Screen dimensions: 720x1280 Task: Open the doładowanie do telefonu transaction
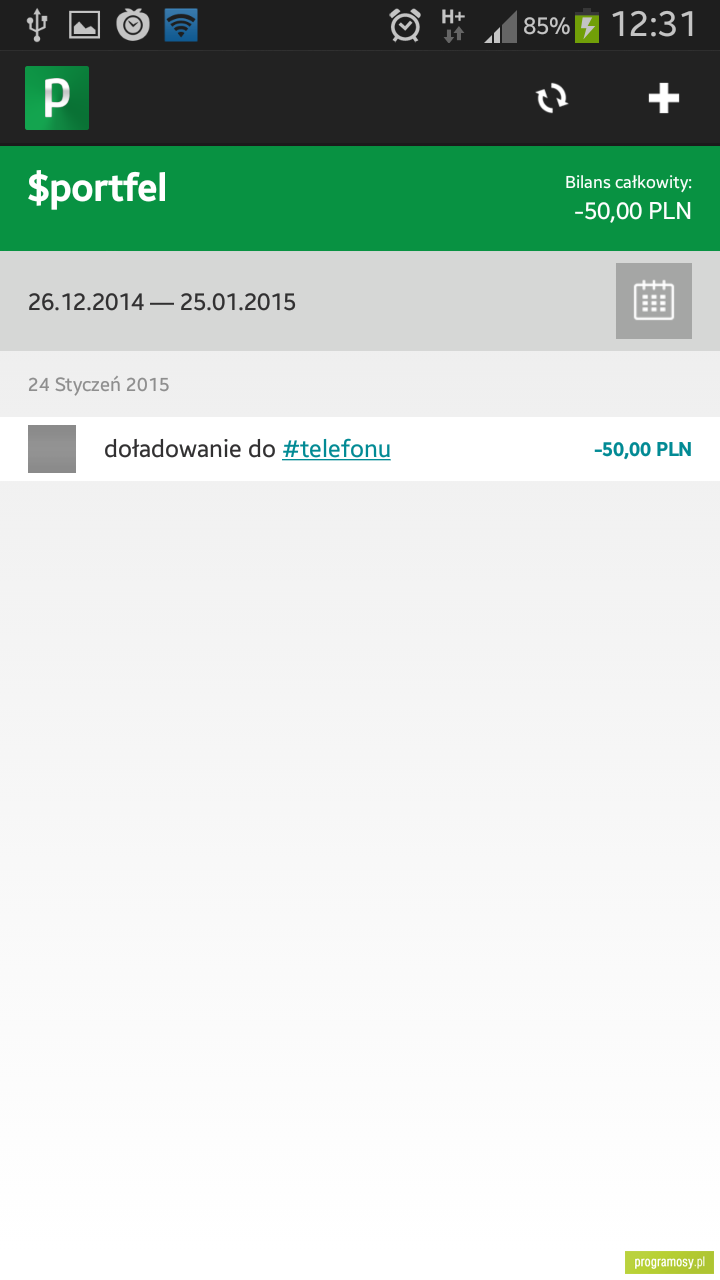[360, 449]
